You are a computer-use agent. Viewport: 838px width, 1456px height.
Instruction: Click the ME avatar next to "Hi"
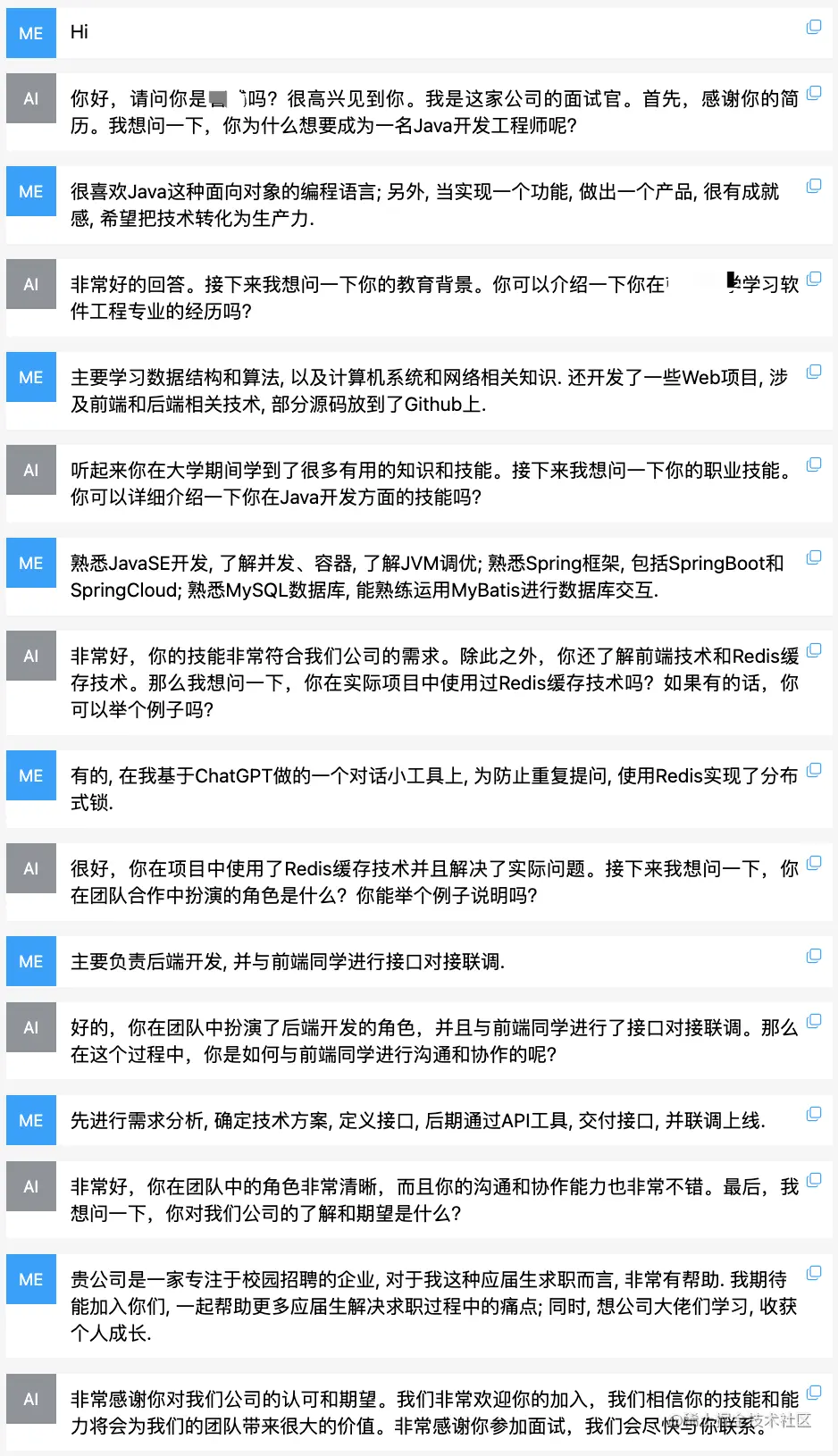pyautogui.click(x=31, y=33)
